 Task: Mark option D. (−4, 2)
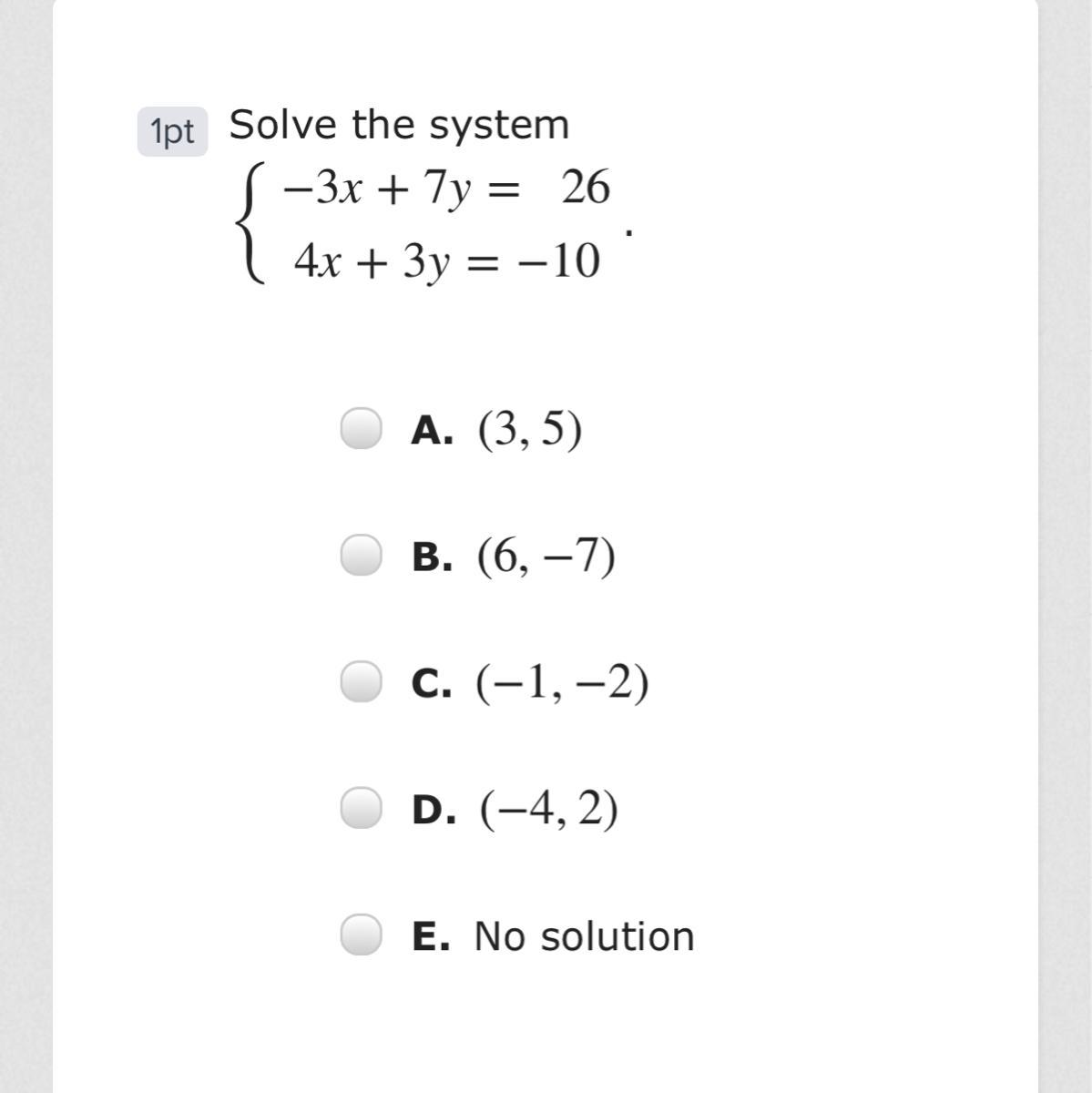point(362,809)
